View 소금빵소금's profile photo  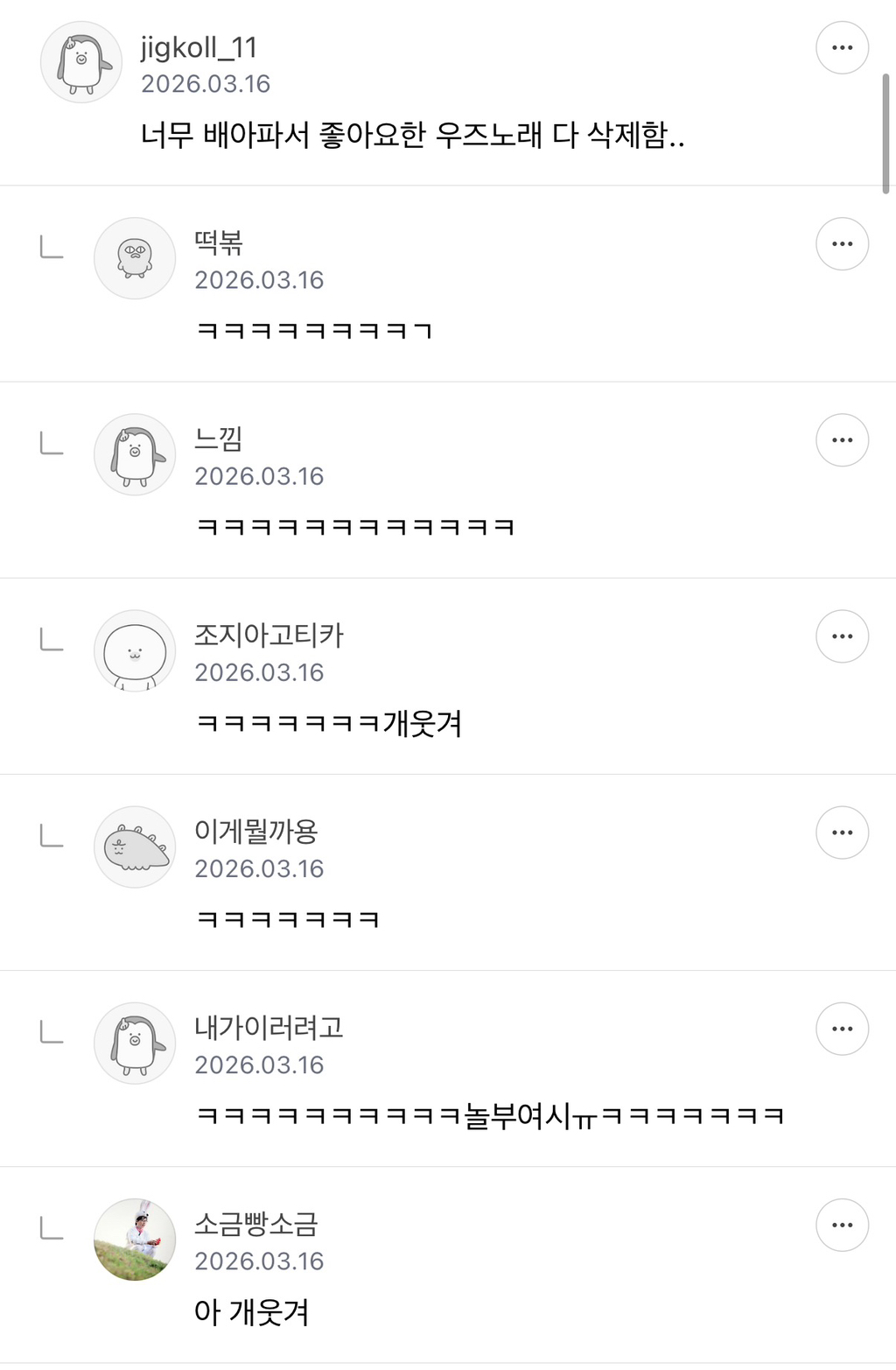(135, 1239)
